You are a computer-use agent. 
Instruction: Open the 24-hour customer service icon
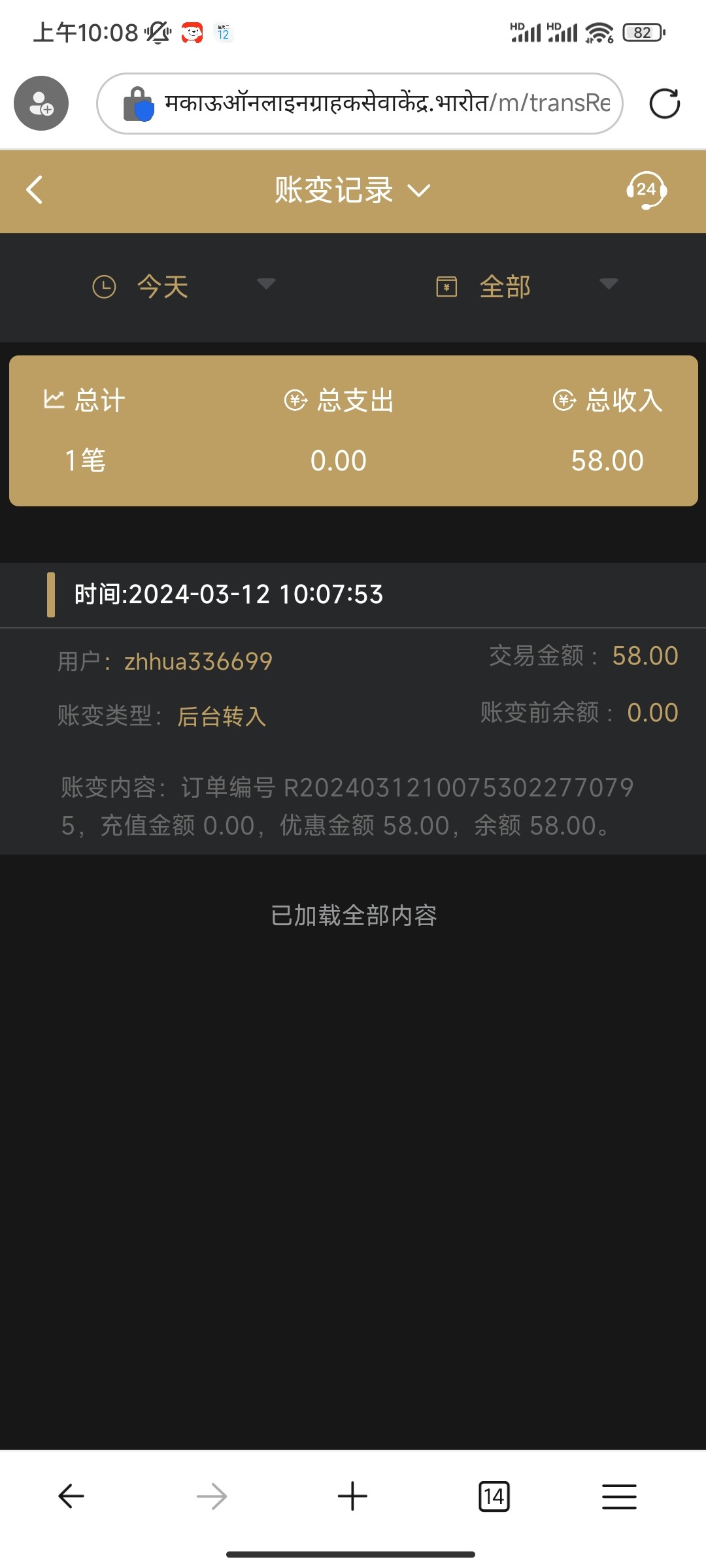[x=646, y=190]
